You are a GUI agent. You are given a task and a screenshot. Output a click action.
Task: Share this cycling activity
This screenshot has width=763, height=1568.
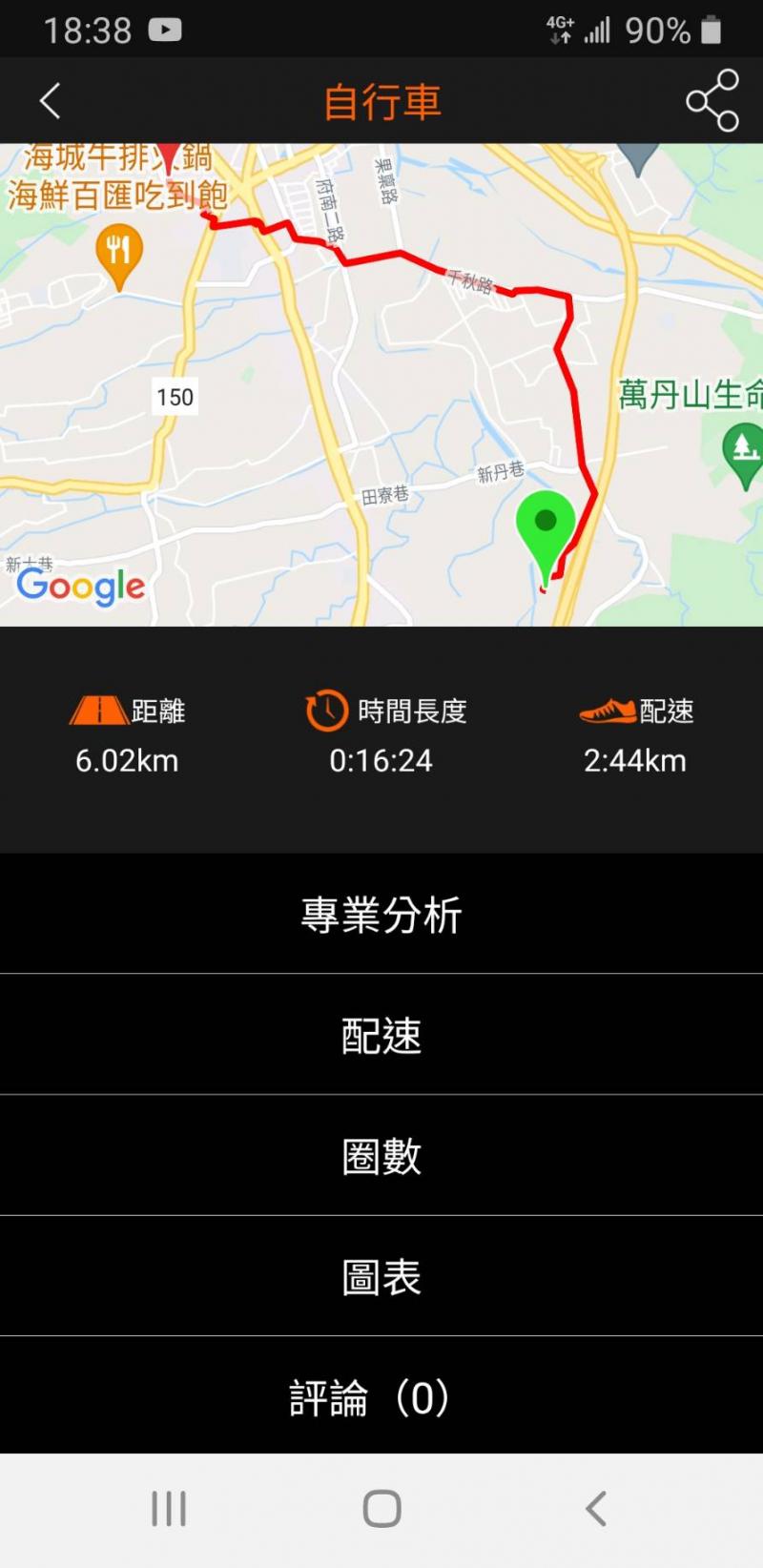tap(712, 100)
